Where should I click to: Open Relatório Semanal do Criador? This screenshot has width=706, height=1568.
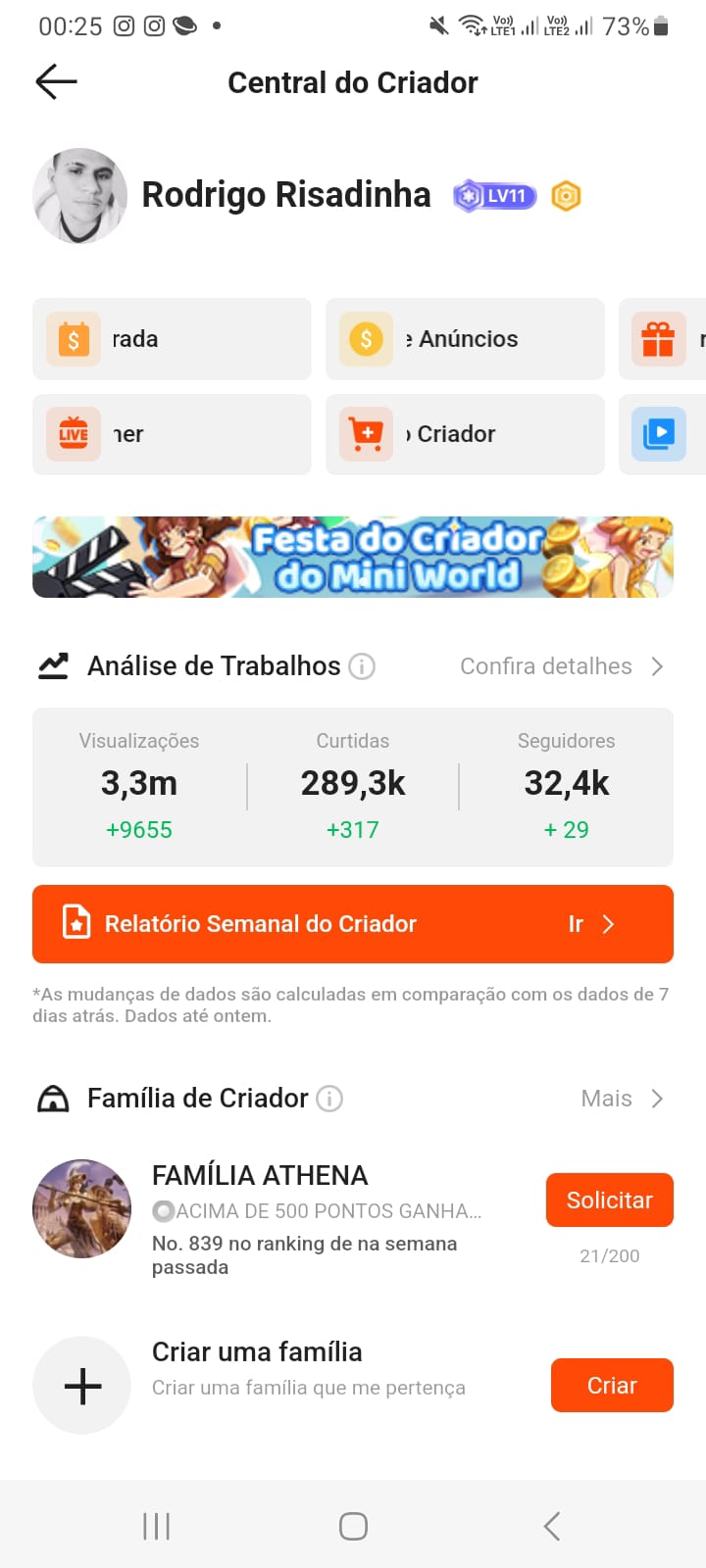click(x=353, y=924)
